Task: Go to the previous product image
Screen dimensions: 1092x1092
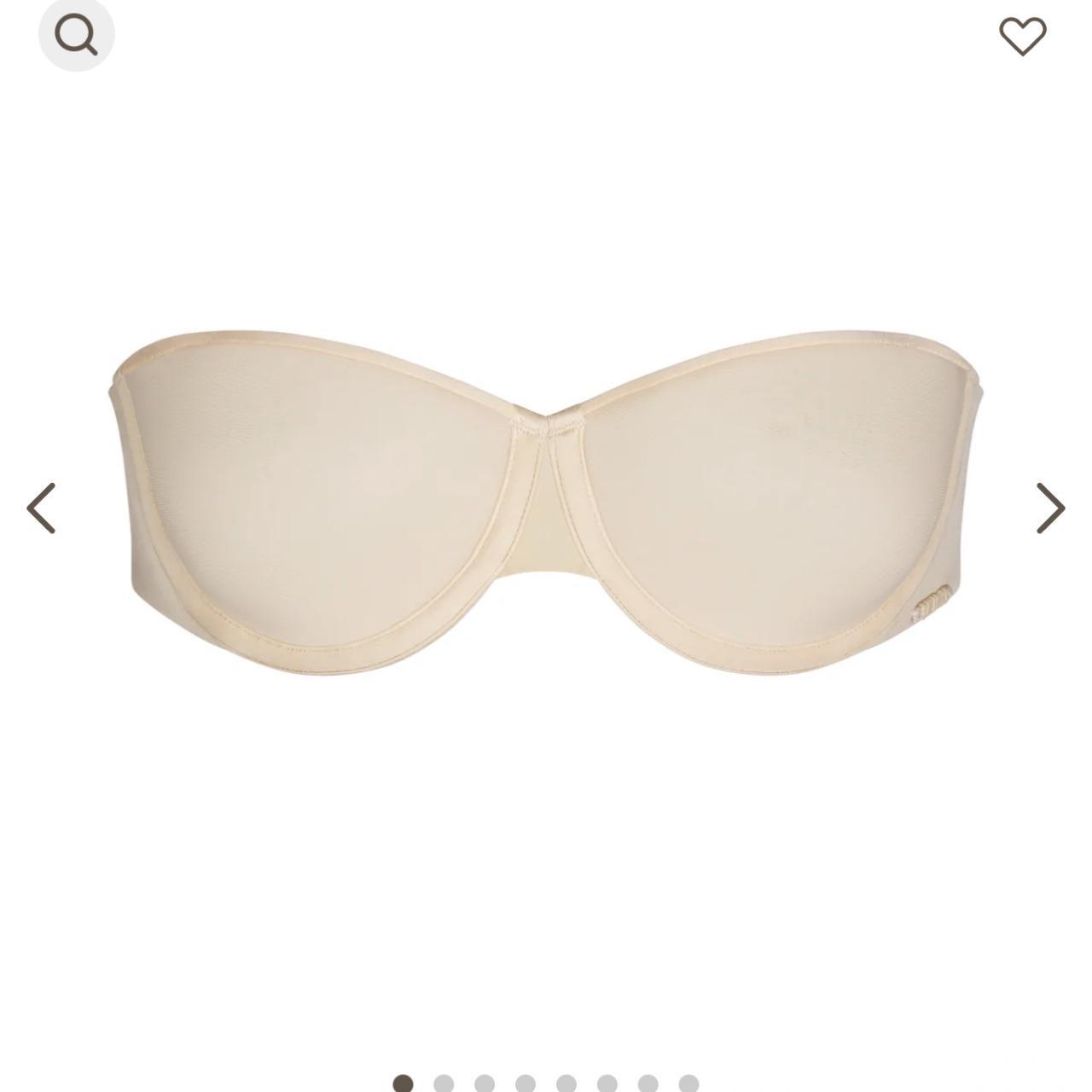Action: (41, 508)
